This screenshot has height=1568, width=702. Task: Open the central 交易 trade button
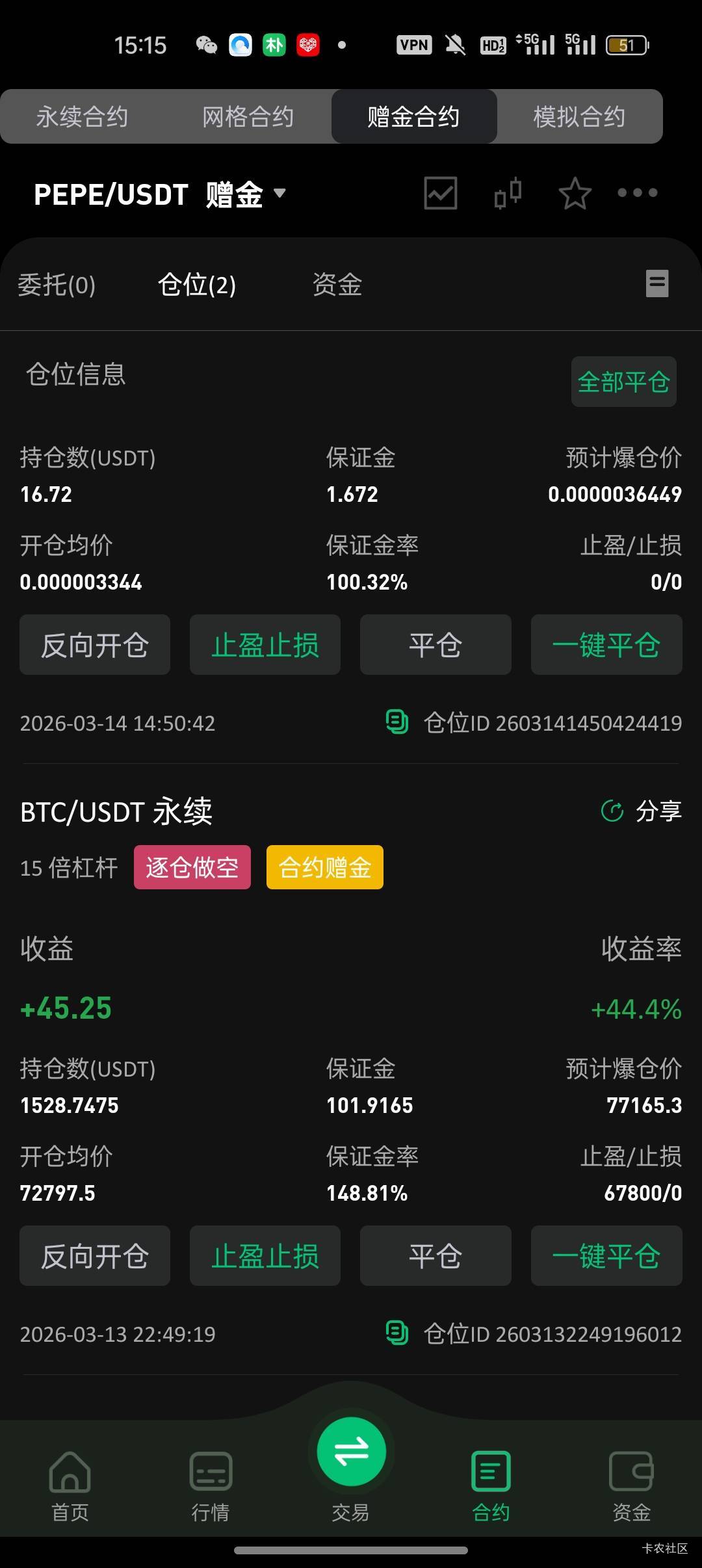tap(351, 1453)
